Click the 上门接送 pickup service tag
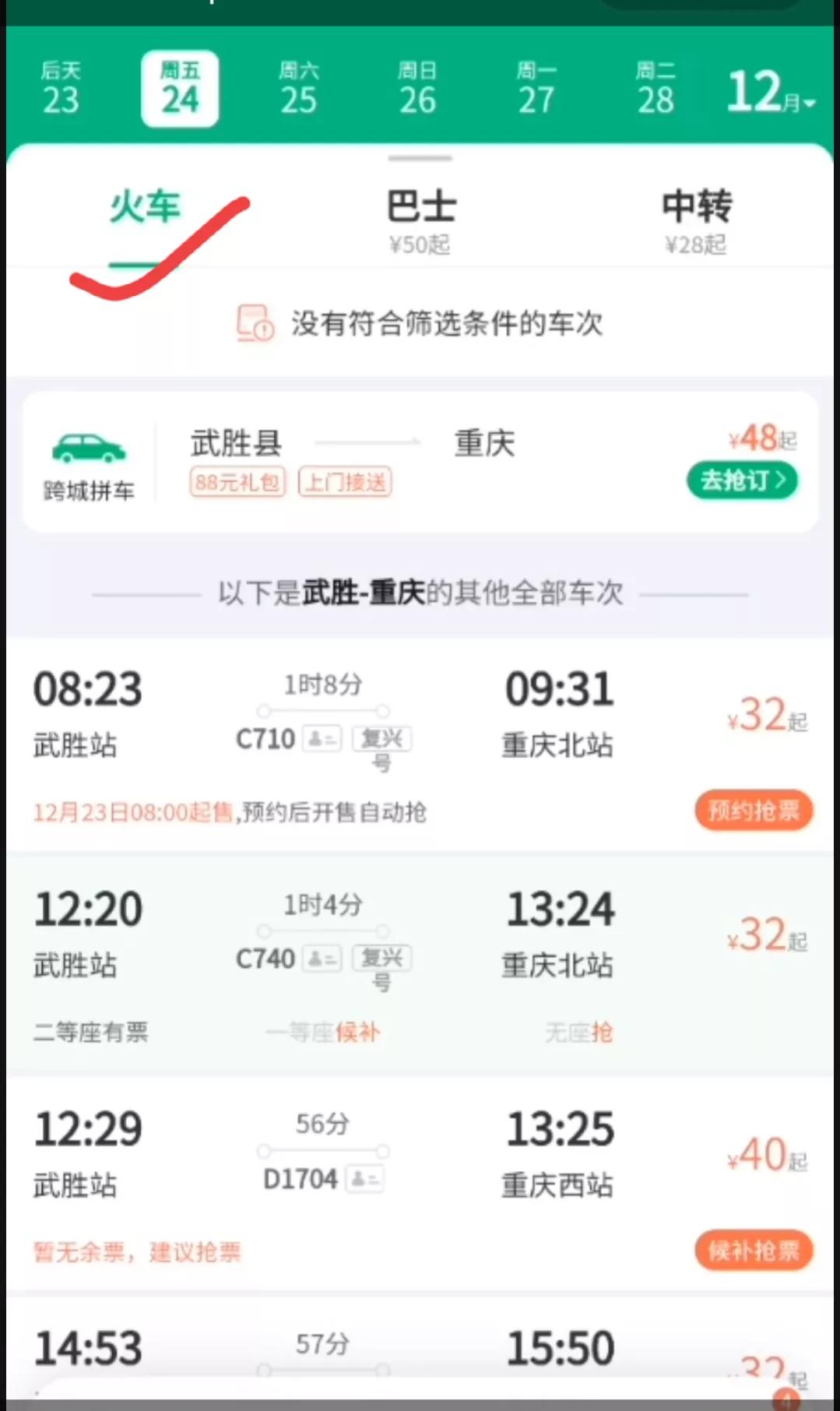This screenshot has width=840, height=1411. click(345, 482)
